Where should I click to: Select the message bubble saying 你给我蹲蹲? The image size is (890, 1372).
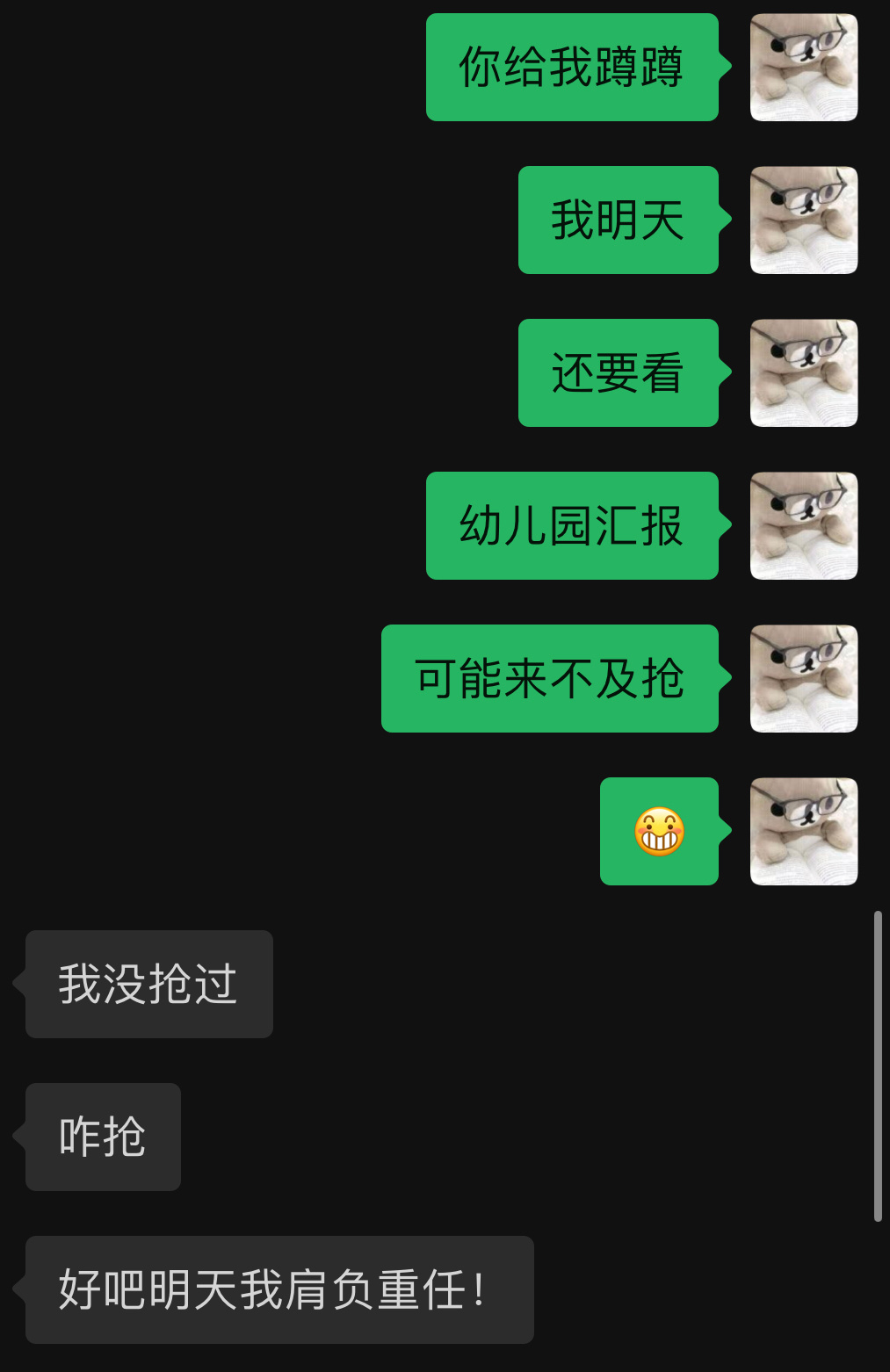click(572, 67)
